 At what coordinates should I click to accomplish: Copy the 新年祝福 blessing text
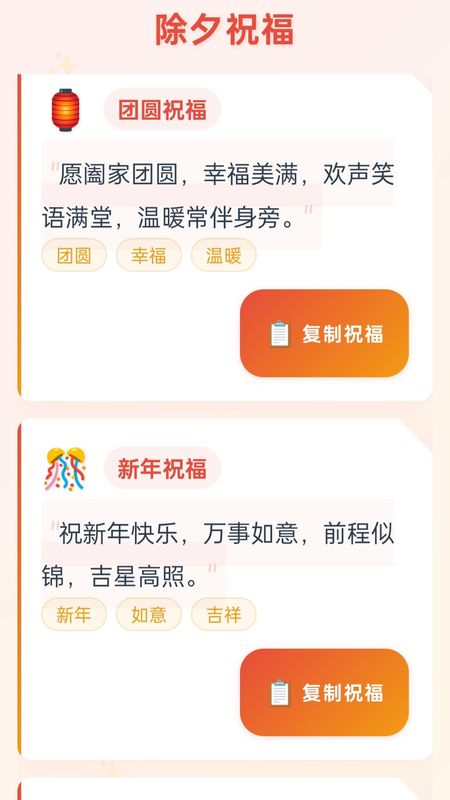pos(324,692)
